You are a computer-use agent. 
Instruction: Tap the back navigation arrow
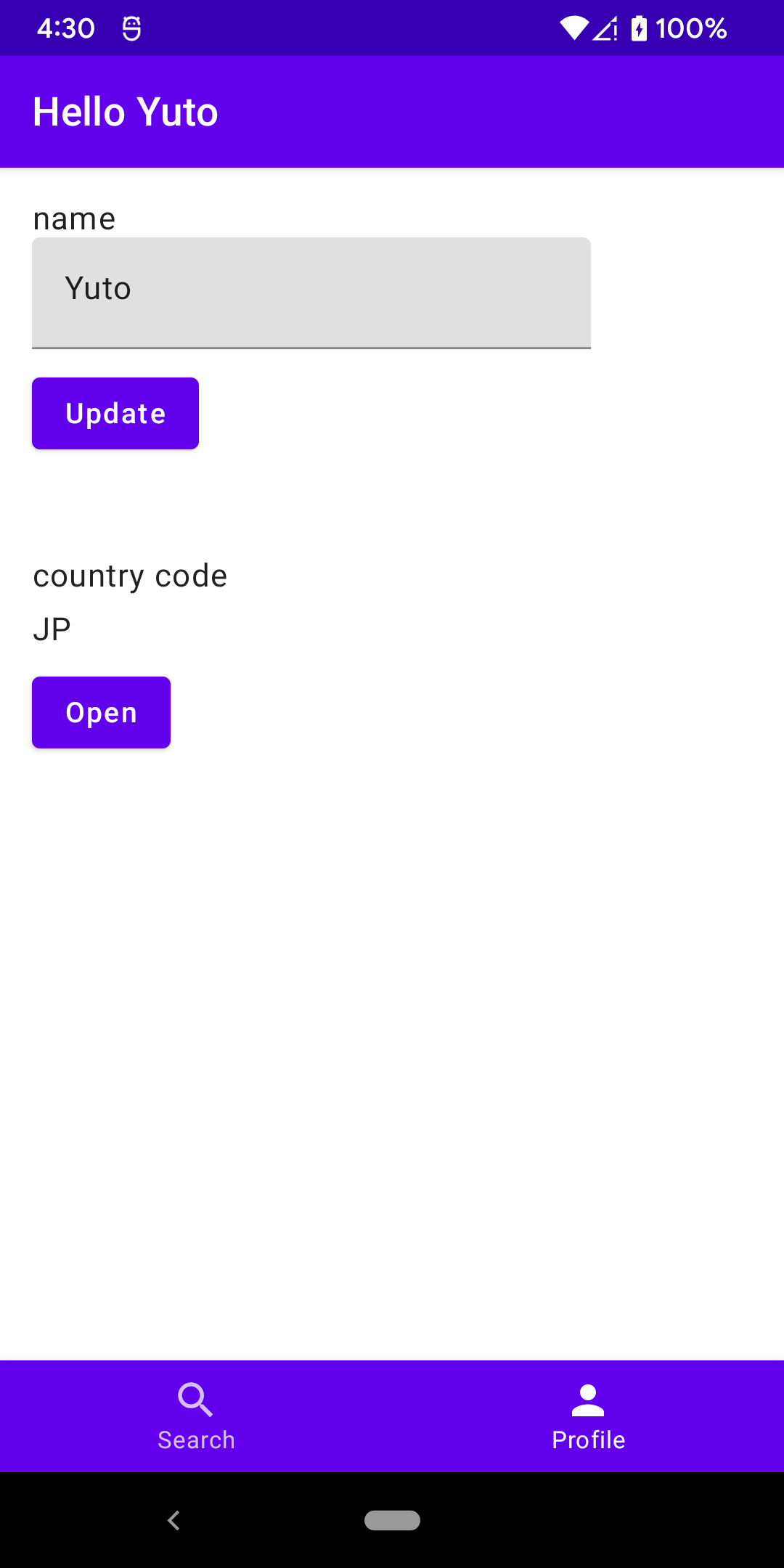pyautogui.click(x=173, y=1519)
